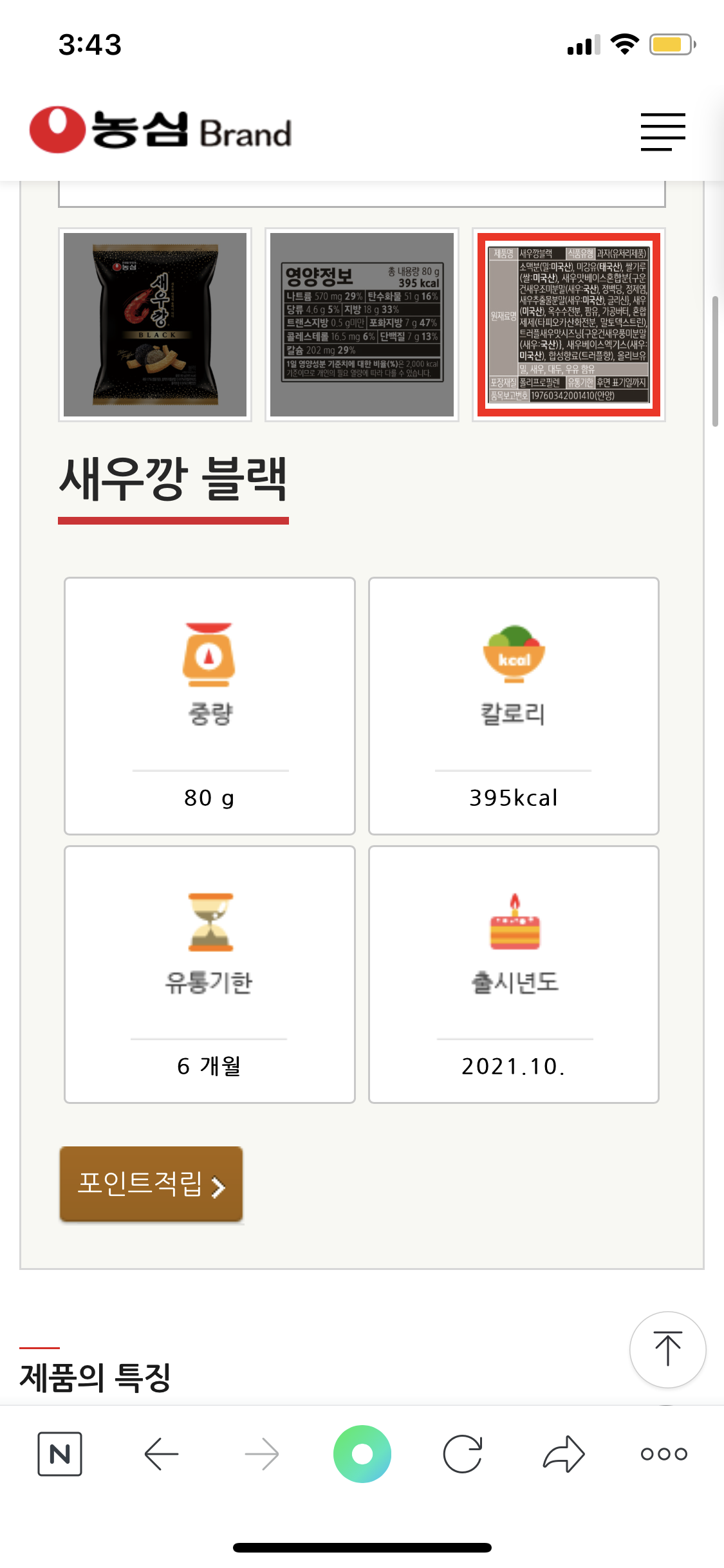The image size is (724, 1568).
Task: Select the nutrition information thumbnail
Action: coord(362,324)
